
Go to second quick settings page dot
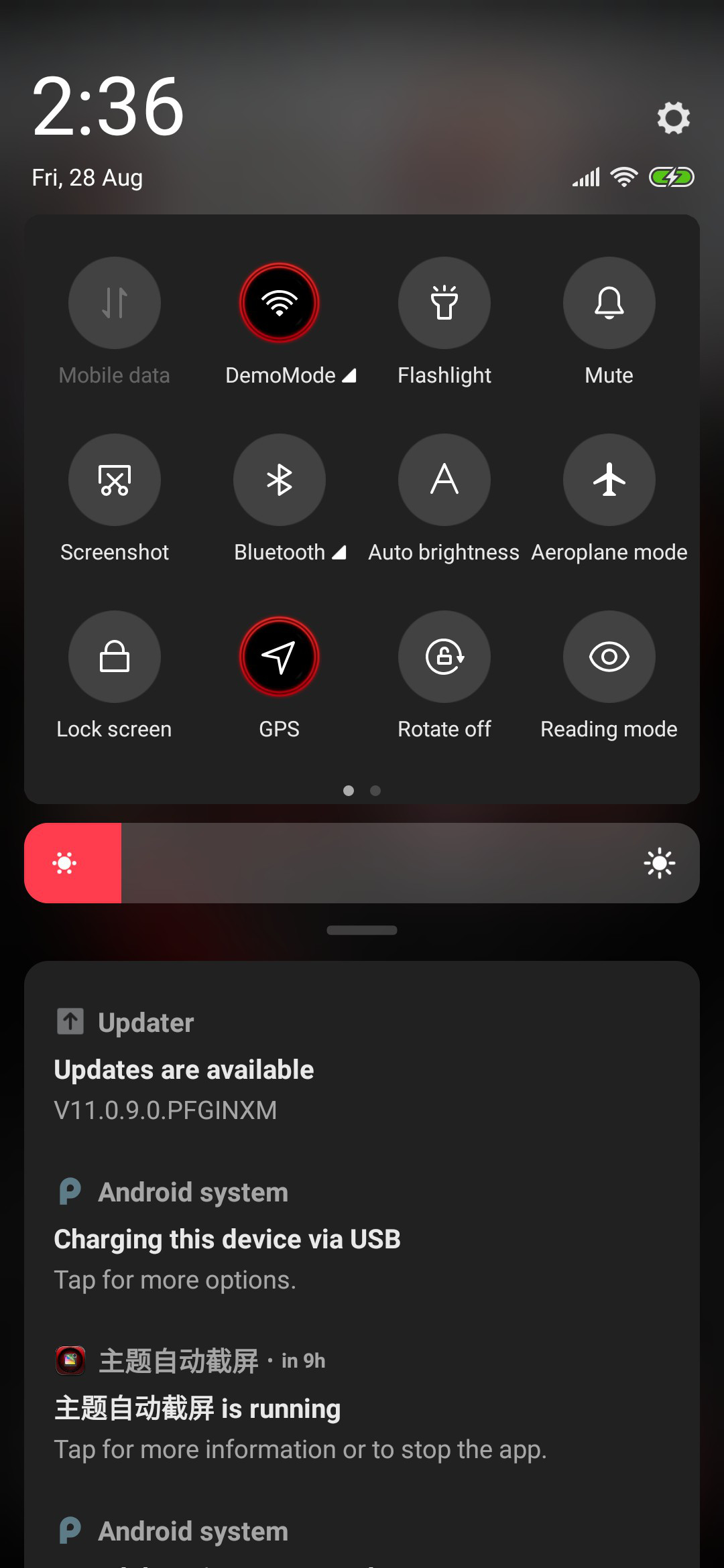pyautogui.click(x=375, y=791)
